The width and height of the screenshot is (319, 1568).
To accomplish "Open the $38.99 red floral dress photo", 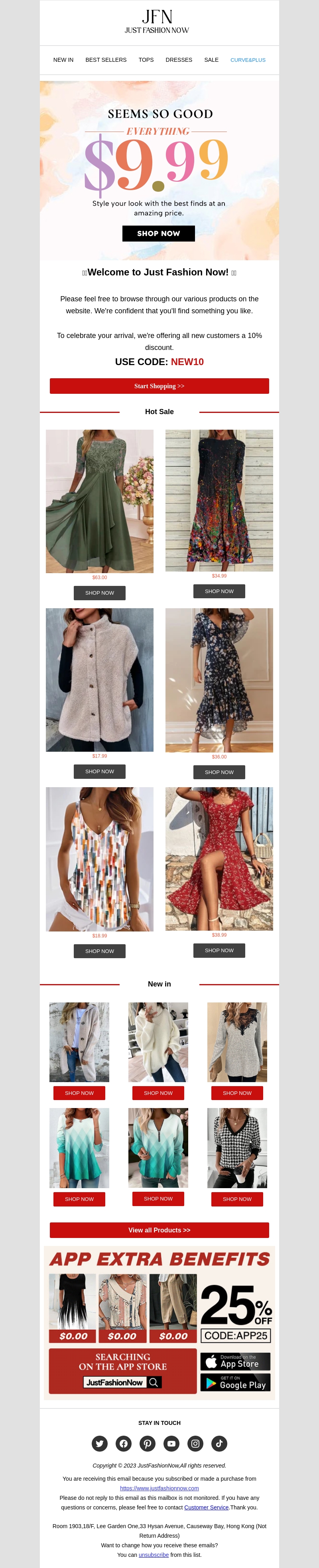I will [x=219, y=858].
